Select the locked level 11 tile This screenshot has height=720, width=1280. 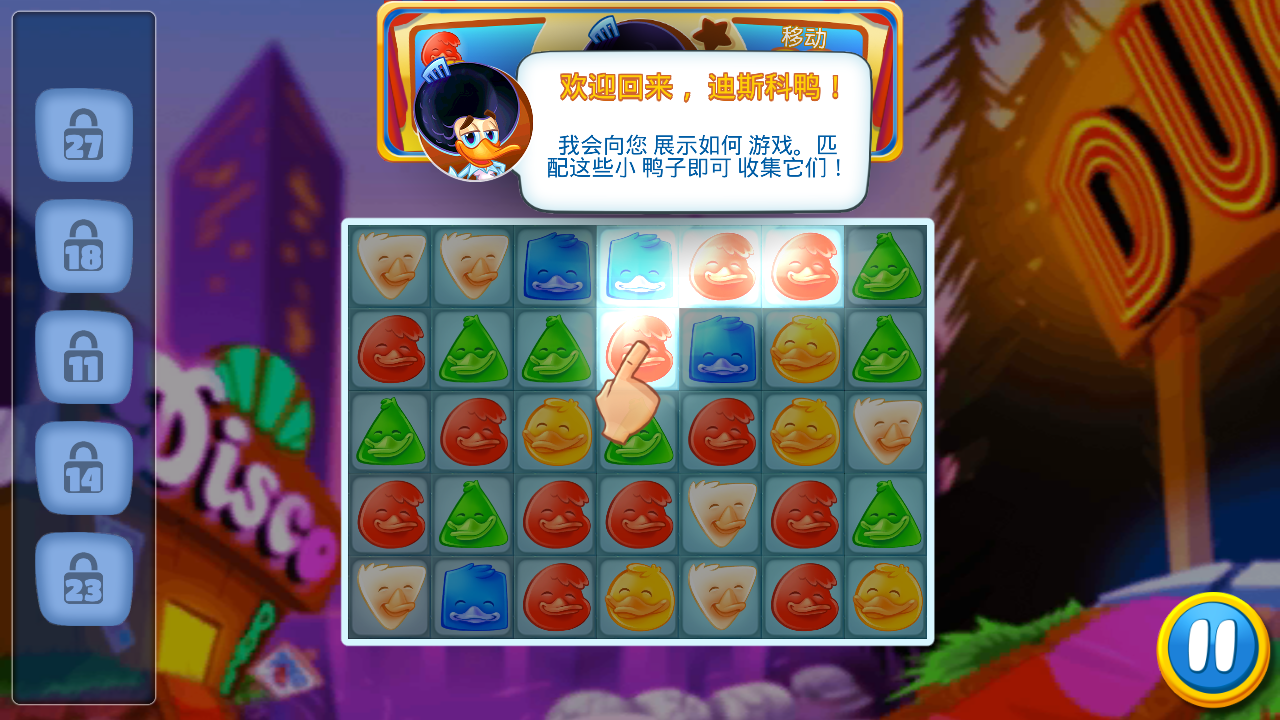pos(84,357)
